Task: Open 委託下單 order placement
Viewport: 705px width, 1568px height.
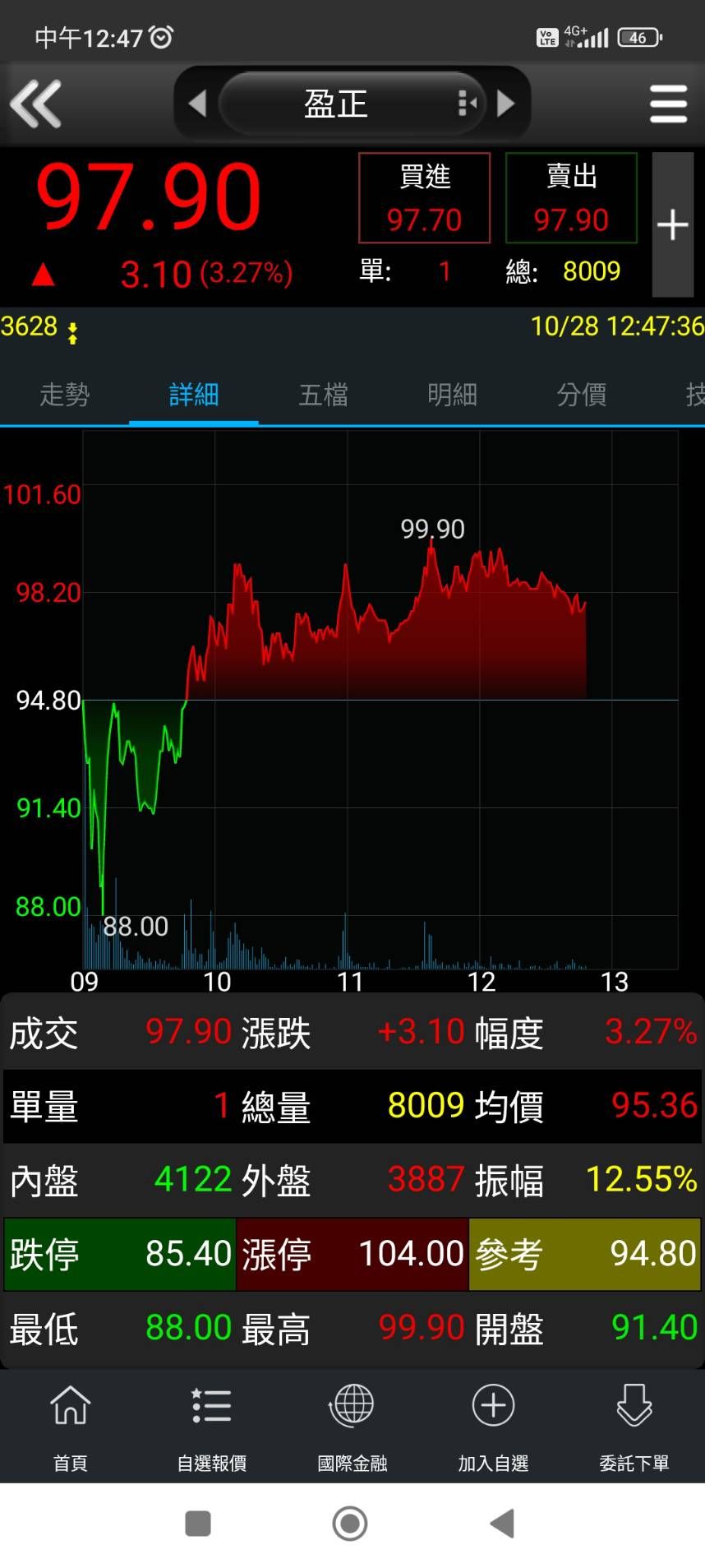Action: 634,1426
